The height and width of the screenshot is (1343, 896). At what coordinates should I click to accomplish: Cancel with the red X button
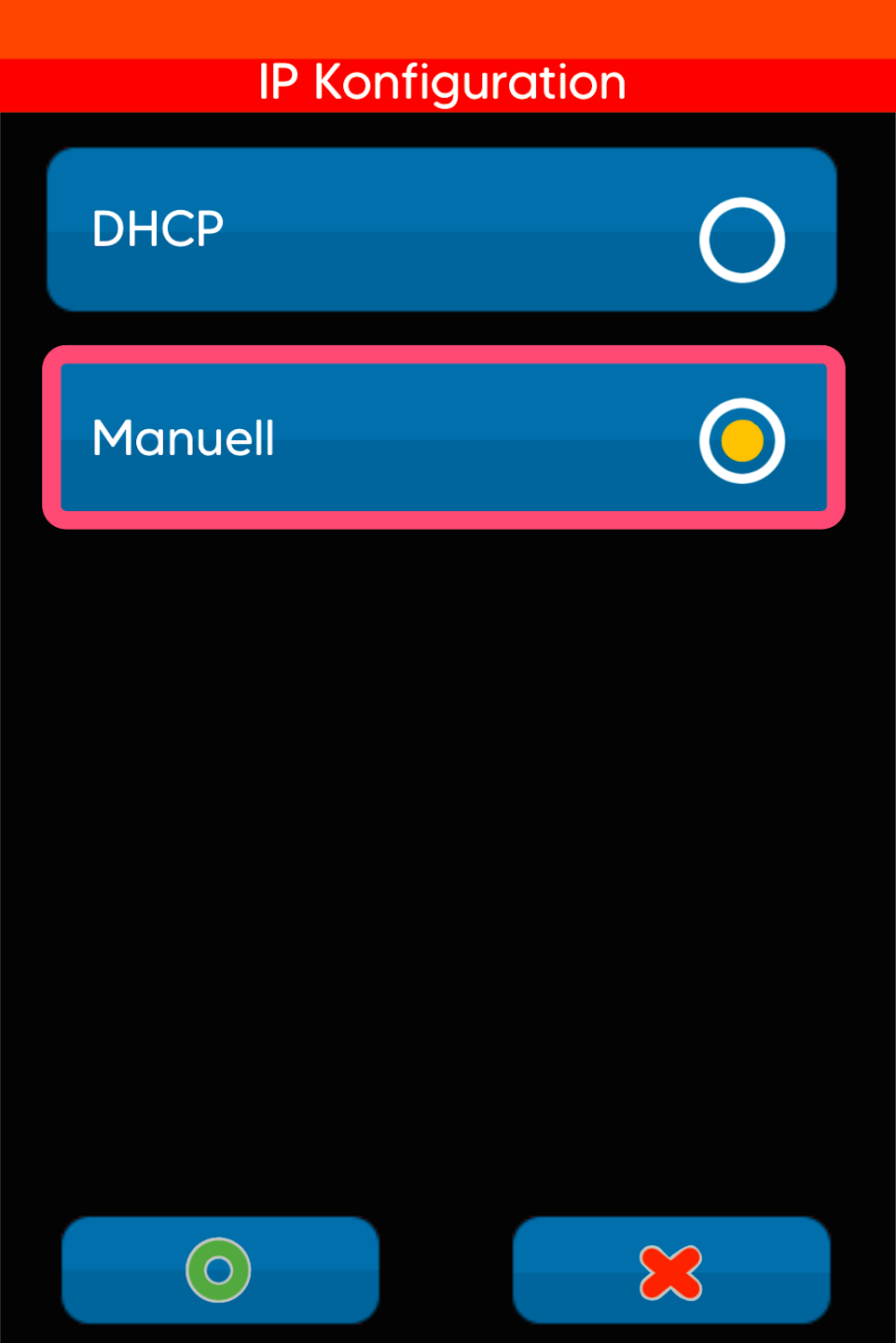tap(670, 1271)
